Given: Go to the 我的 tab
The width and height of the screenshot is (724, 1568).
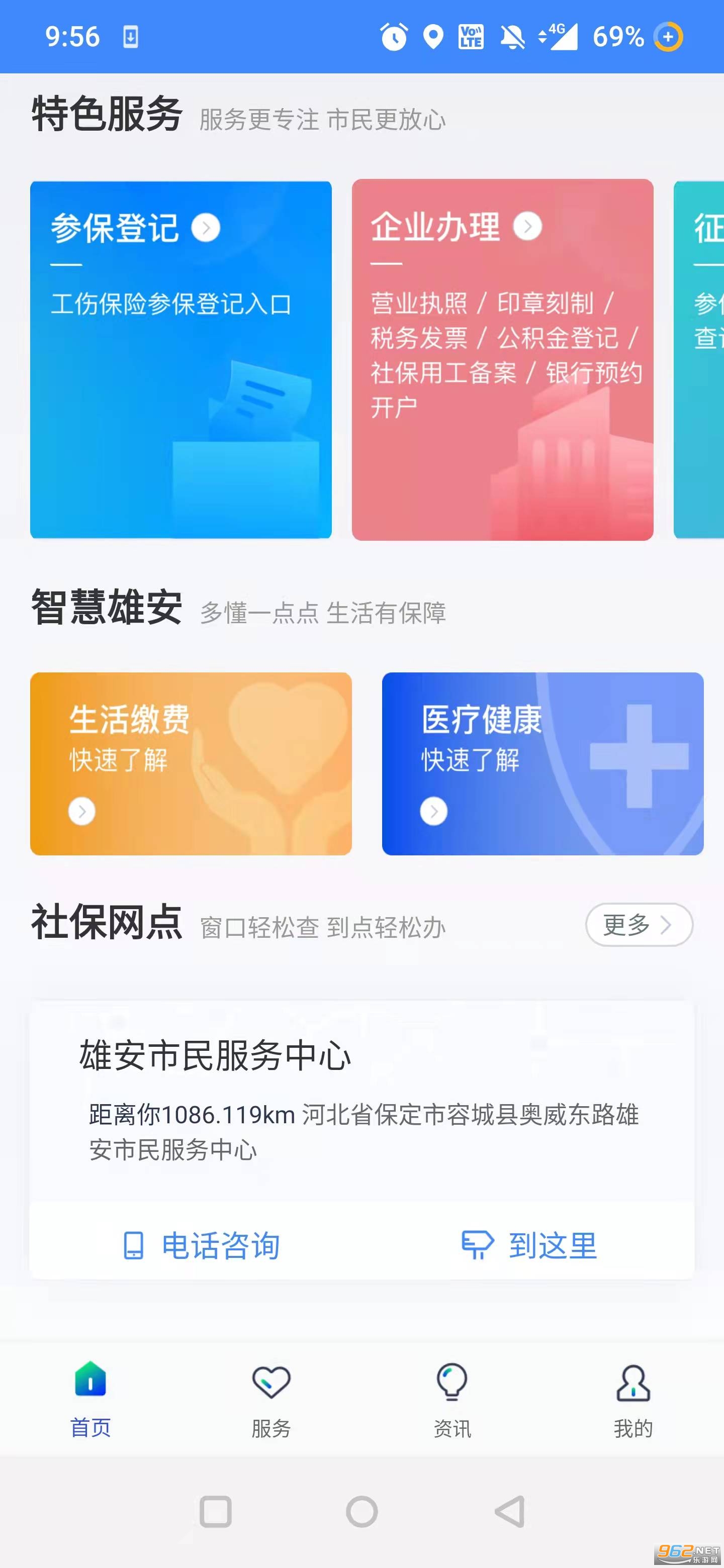Looking at the screenshot, I should pos(632,1400).
